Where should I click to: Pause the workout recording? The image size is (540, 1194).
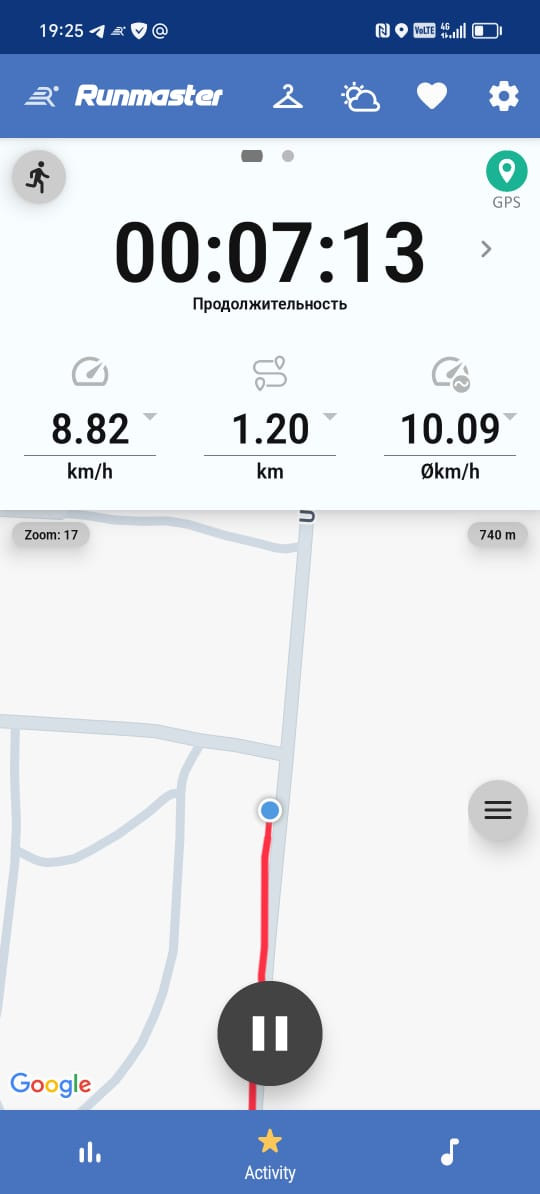click(x=270, y=1033)
